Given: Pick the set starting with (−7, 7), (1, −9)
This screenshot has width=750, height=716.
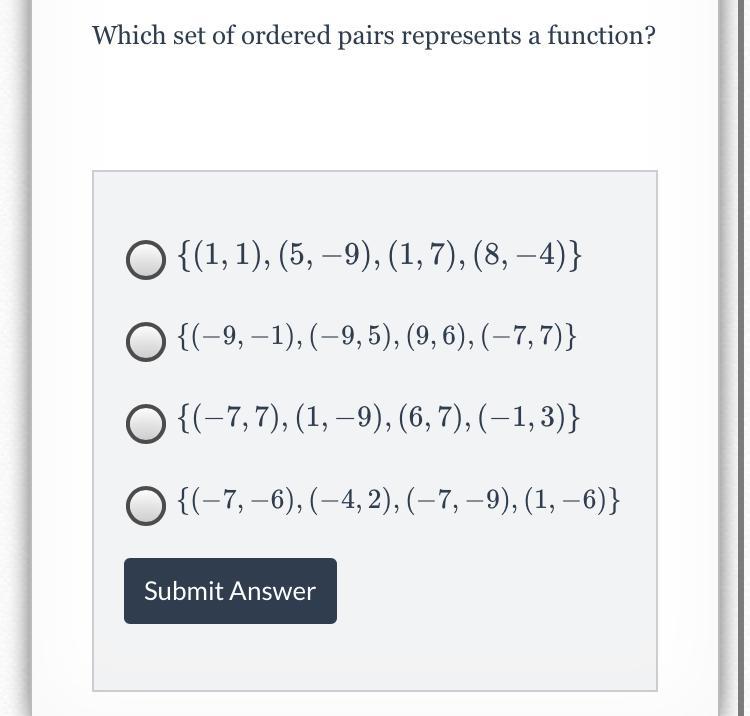Looking at the screenshot, I should pyautogui.click(x=146, y=424).
